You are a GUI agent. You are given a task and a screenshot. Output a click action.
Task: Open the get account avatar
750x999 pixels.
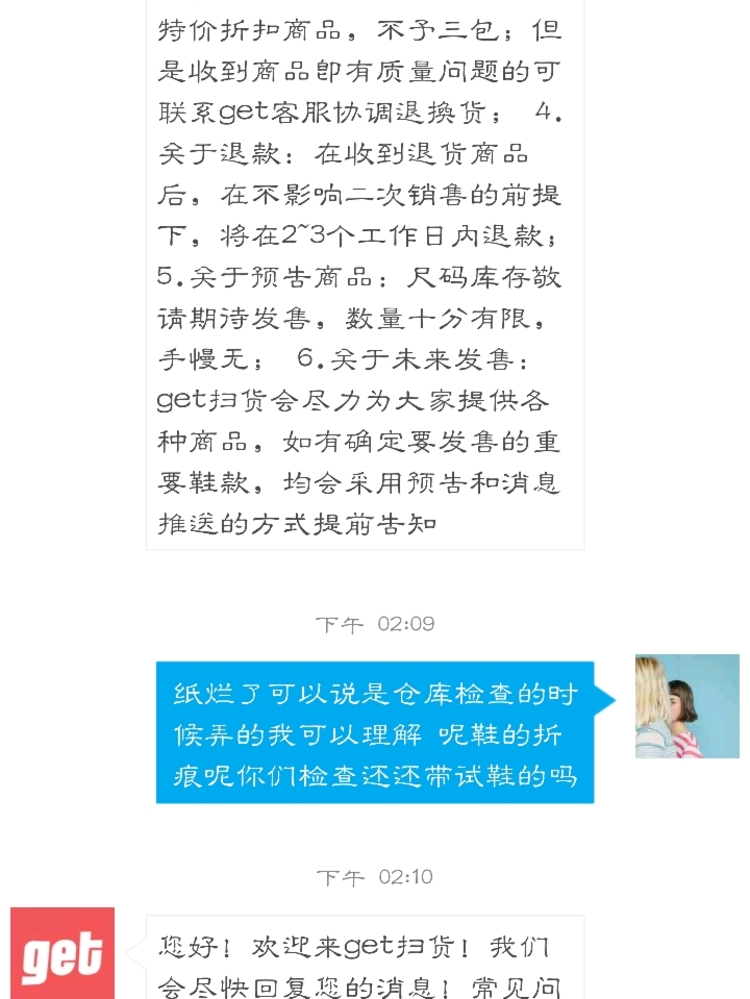point(62,953)
